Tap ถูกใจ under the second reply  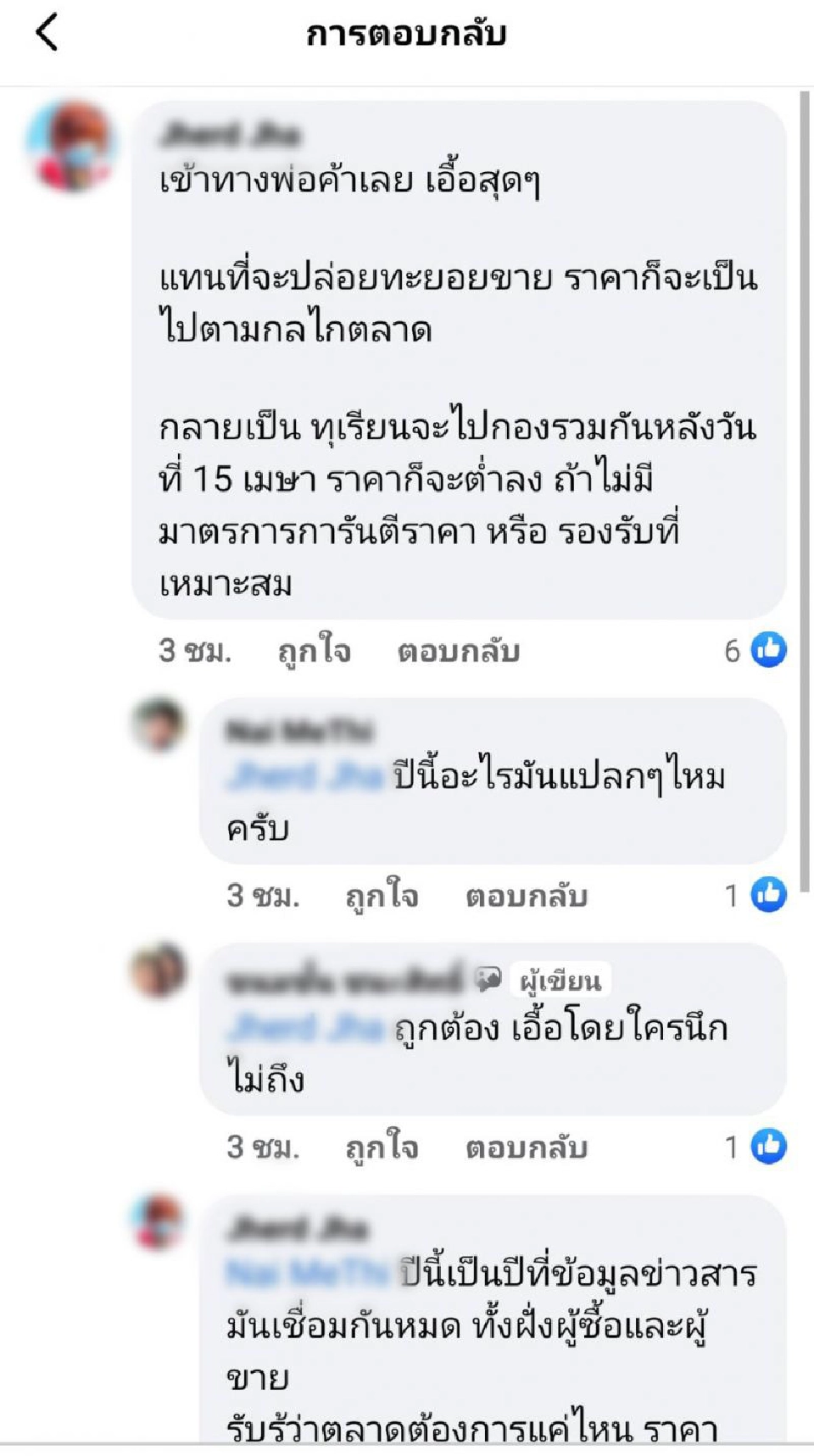pyautogui.click(x=383, y=895)
